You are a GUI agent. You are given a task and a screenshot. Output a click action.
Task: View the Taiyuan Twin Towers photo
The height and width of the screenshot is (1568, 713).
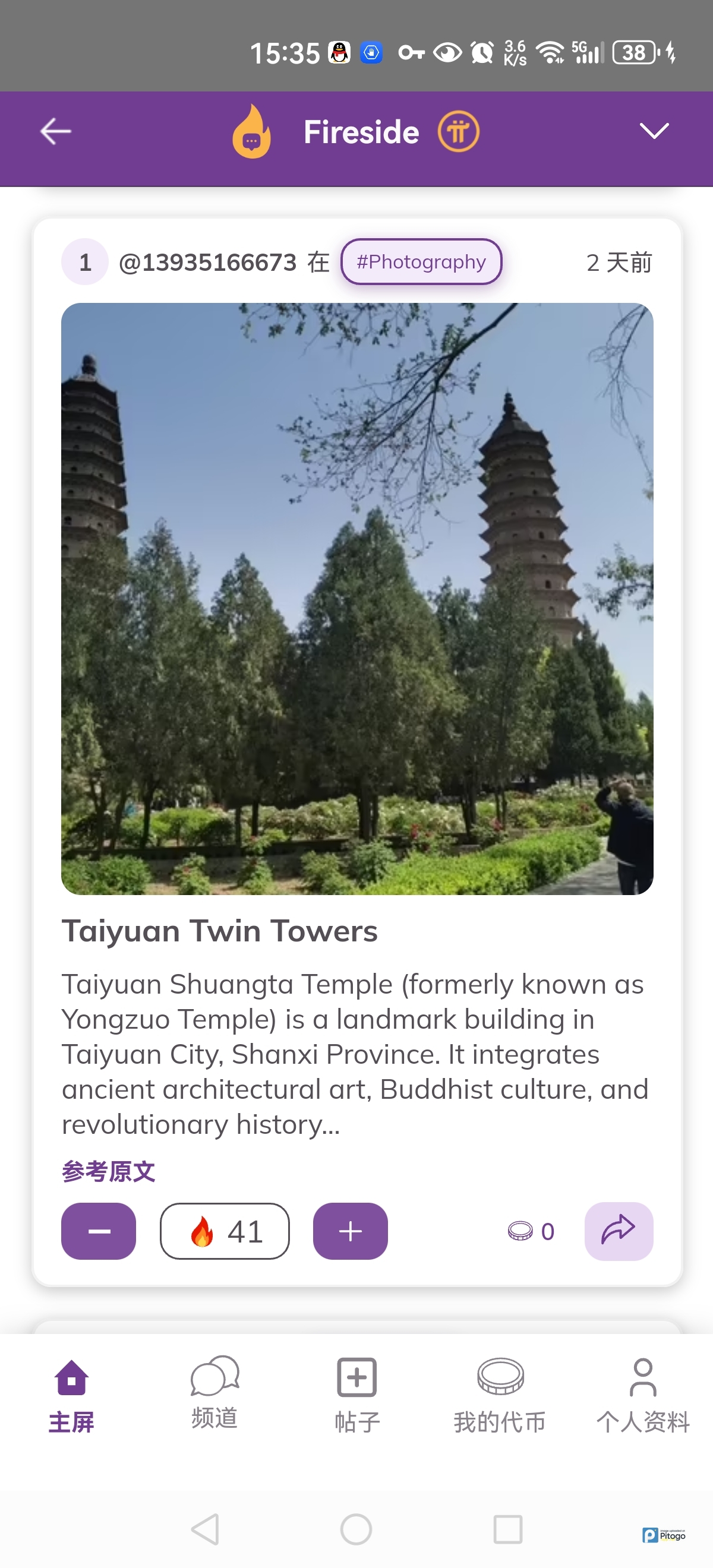click(x=357, y=598)
